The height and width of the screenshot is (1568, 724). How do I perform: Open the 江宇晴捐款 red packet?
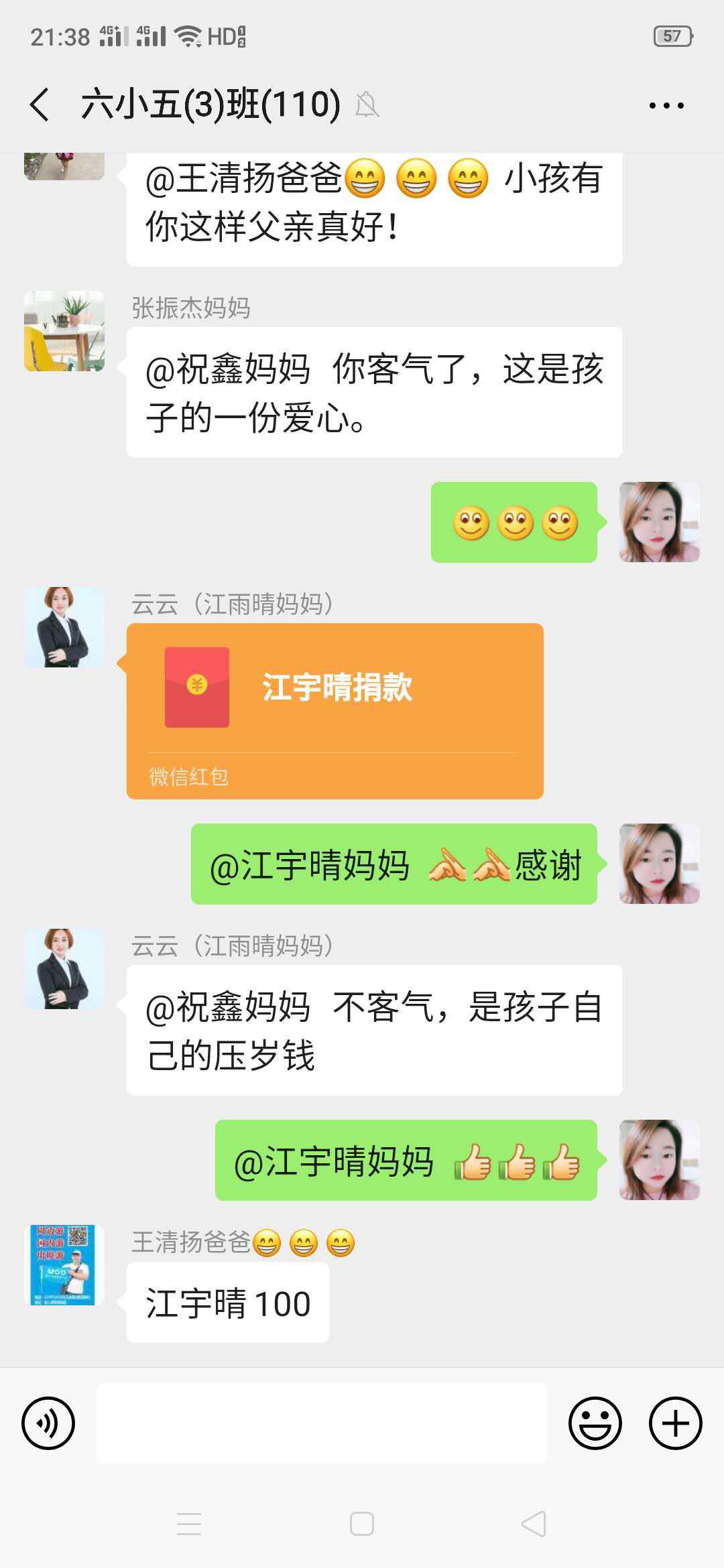click(335, 710)
